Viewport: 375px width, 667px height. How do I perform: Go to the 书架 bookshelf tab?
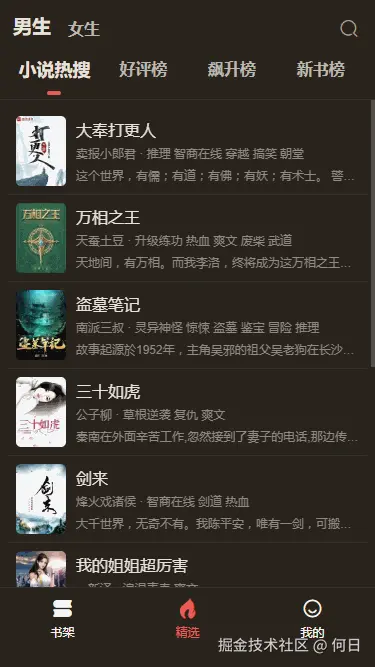62,618
